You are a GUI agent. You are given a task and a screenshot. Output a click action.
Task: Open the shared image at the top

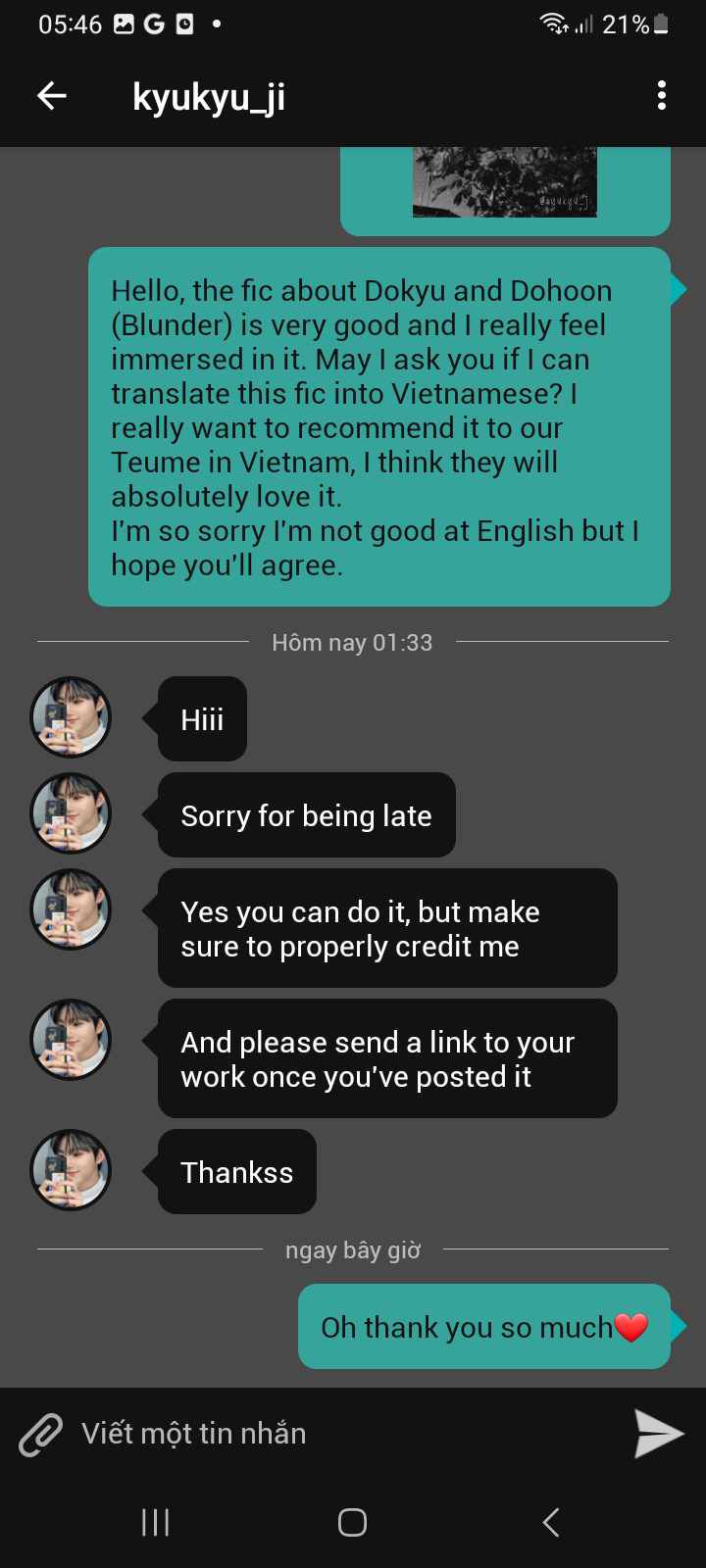click(505, 182)
